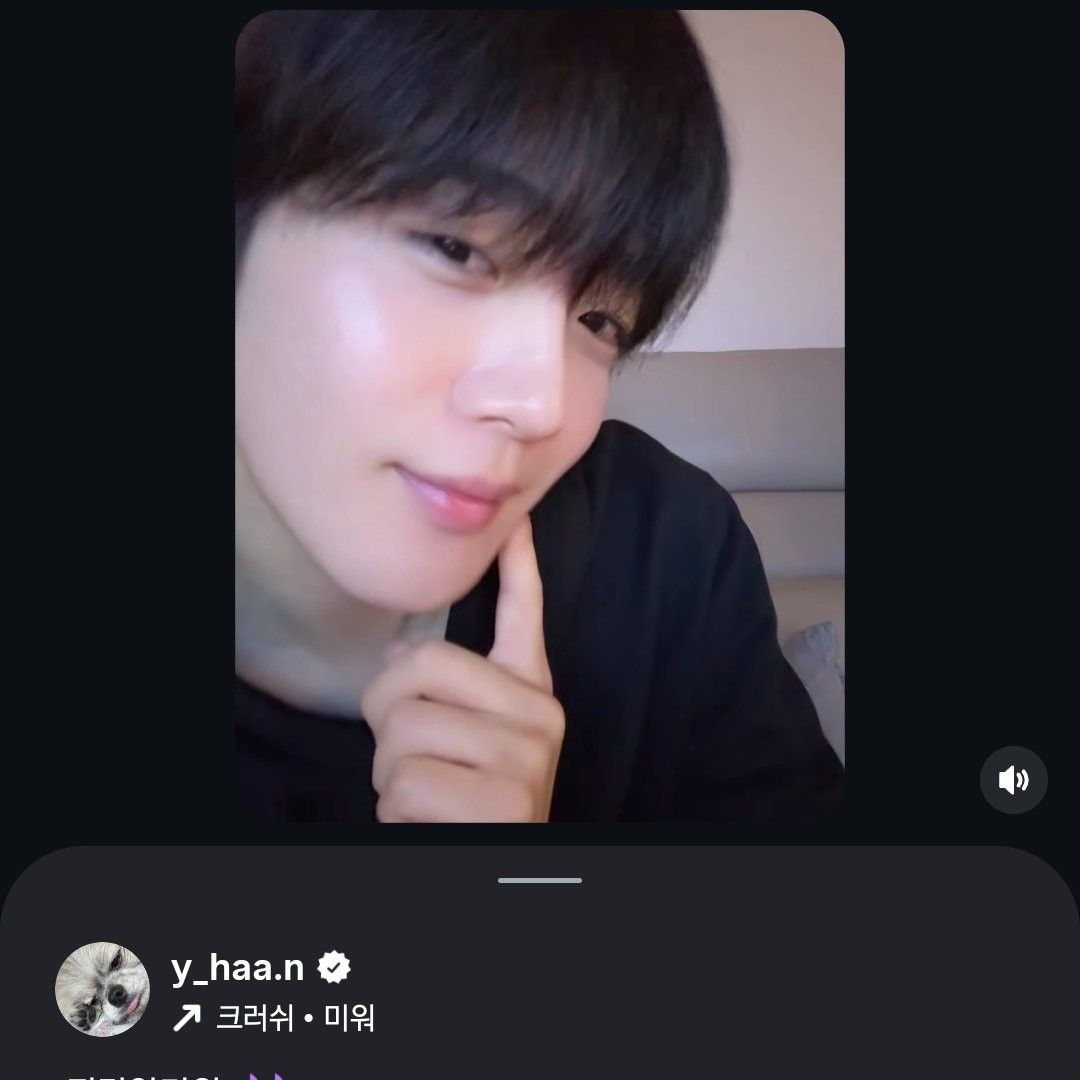Open y_haa.n profile picture
Image resolution: width=1080 pixels, height=1080 pixels.
(102, 989)
